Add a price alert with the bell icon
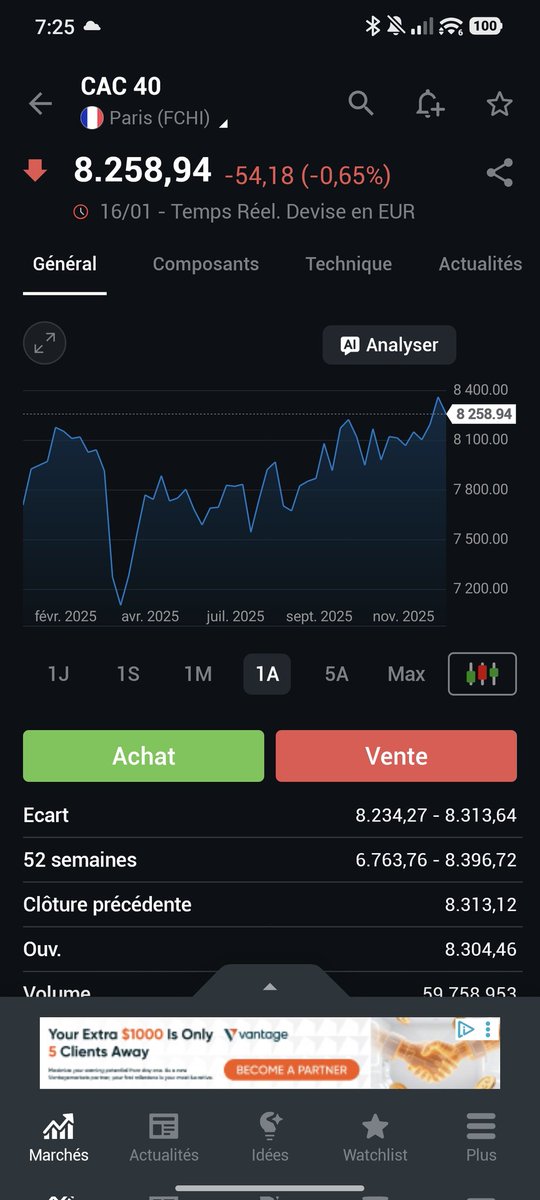The width and height of the screenshot is (540, 1200). click(429, 103)
